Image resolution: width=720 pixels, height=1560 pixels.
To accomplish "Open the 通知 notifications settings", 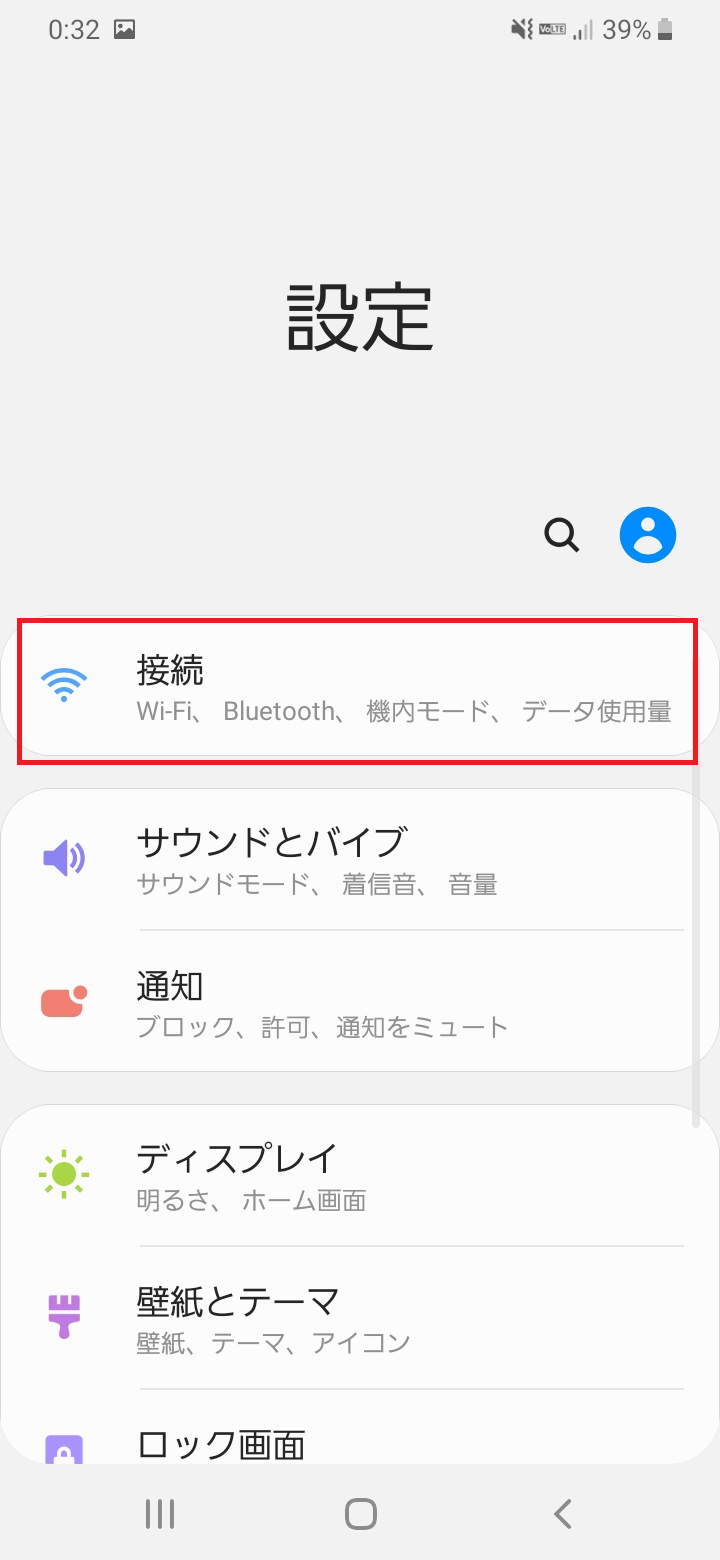I will pos(360,1003).
